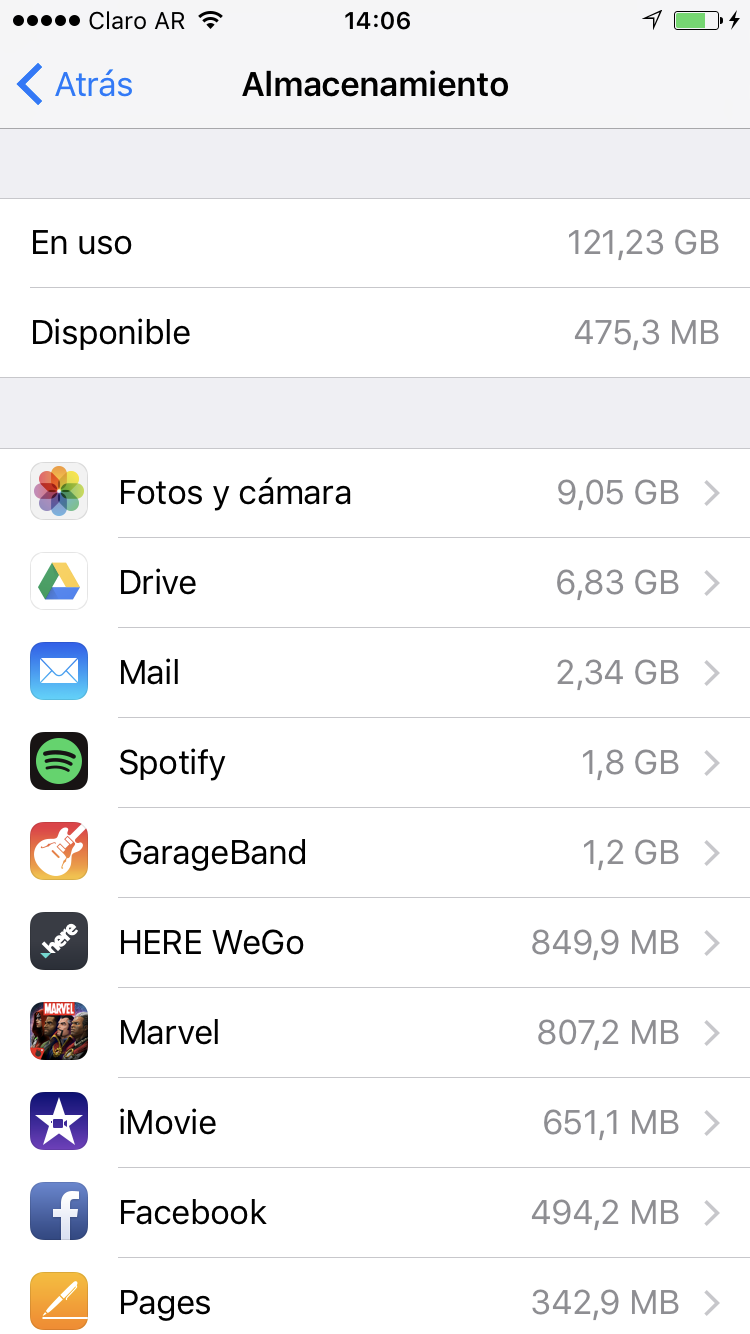Go back with the Atrás button

(x=76, y=85)
